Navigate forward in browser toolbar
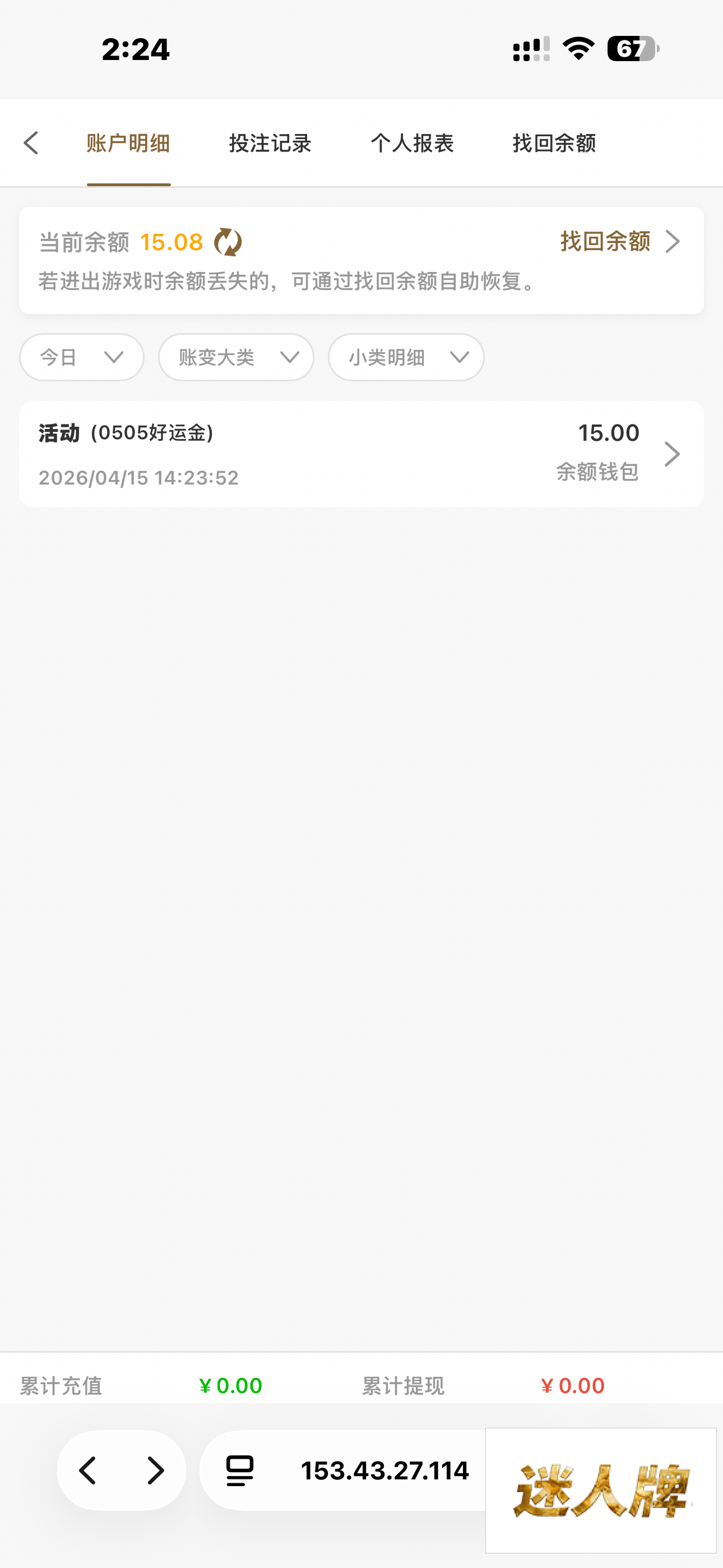The height and width of the screenshot is (1568, 723). [156, 1470]
